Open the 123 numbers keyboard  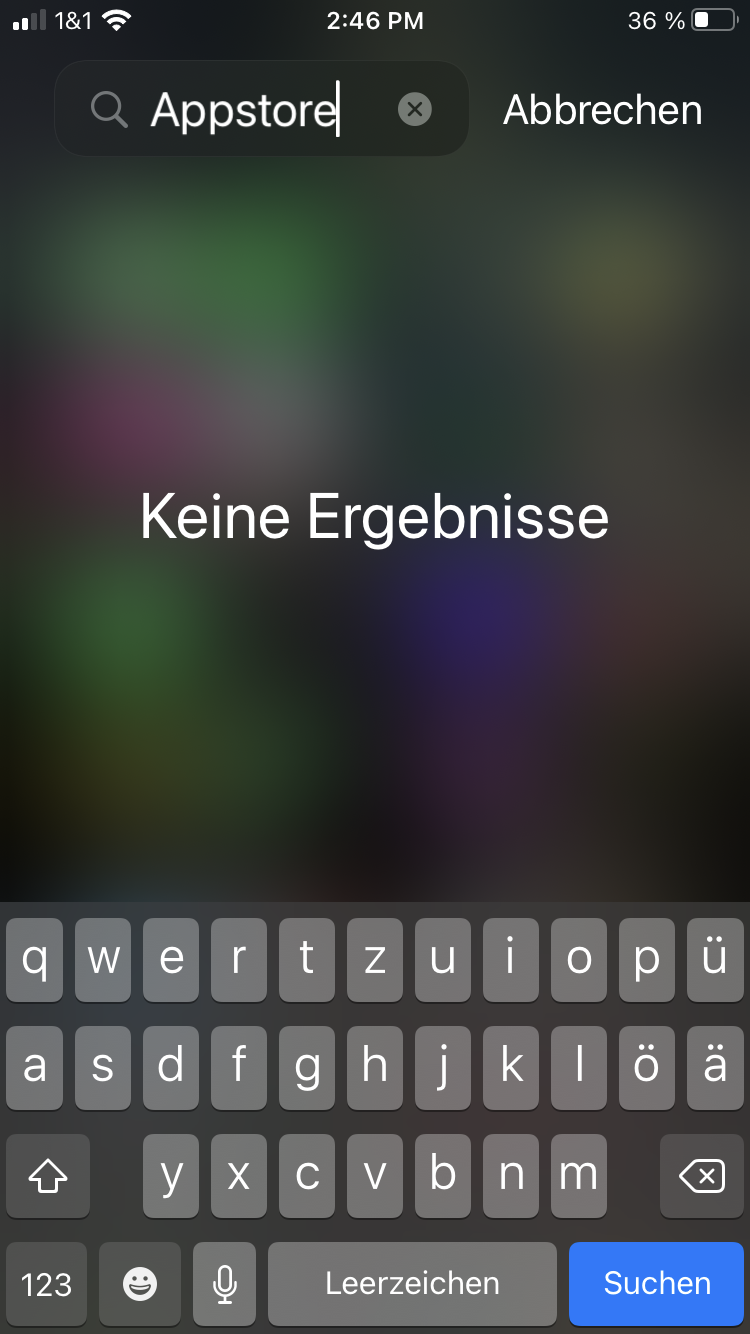(47, 1284)
